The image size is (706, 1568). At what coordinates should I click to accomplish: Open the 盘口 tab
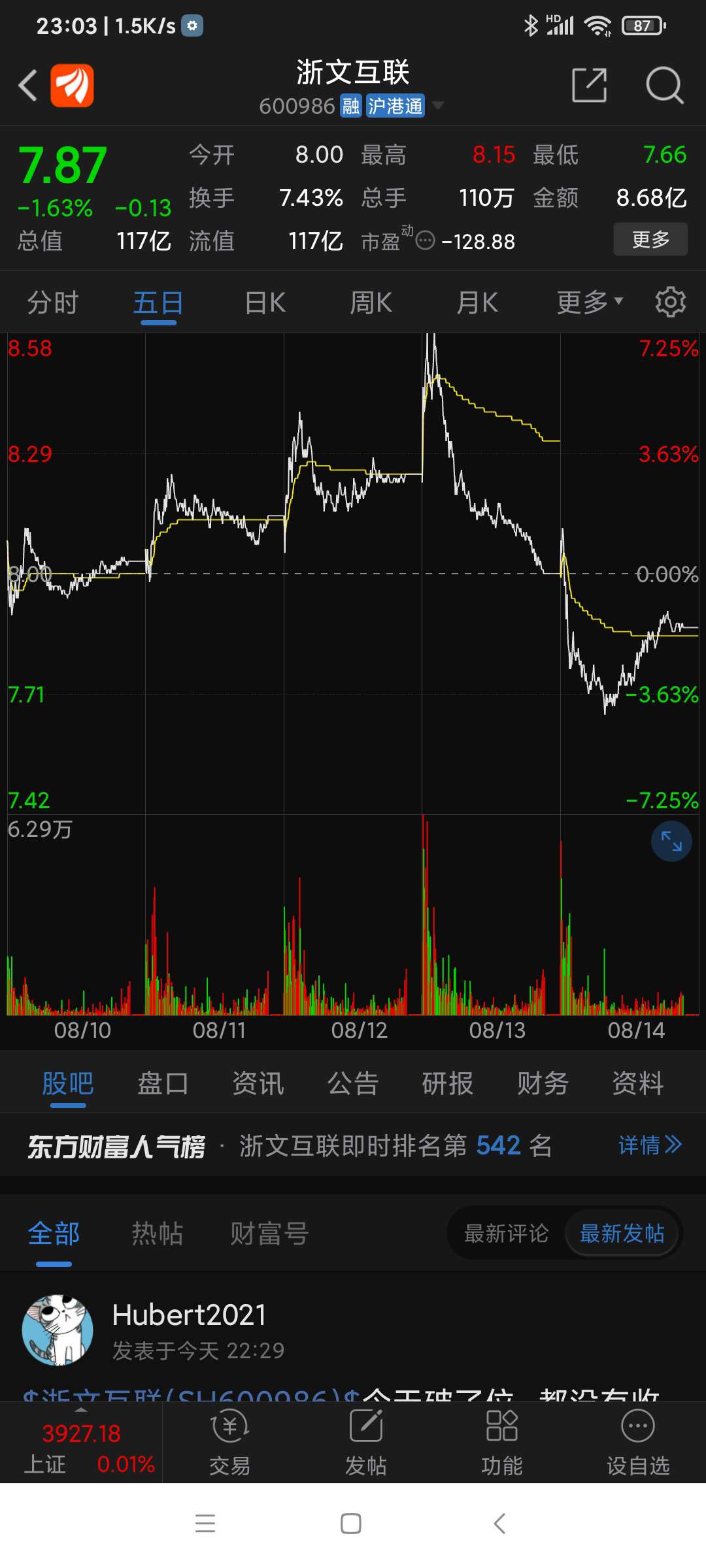click(x=163, y=1083)
